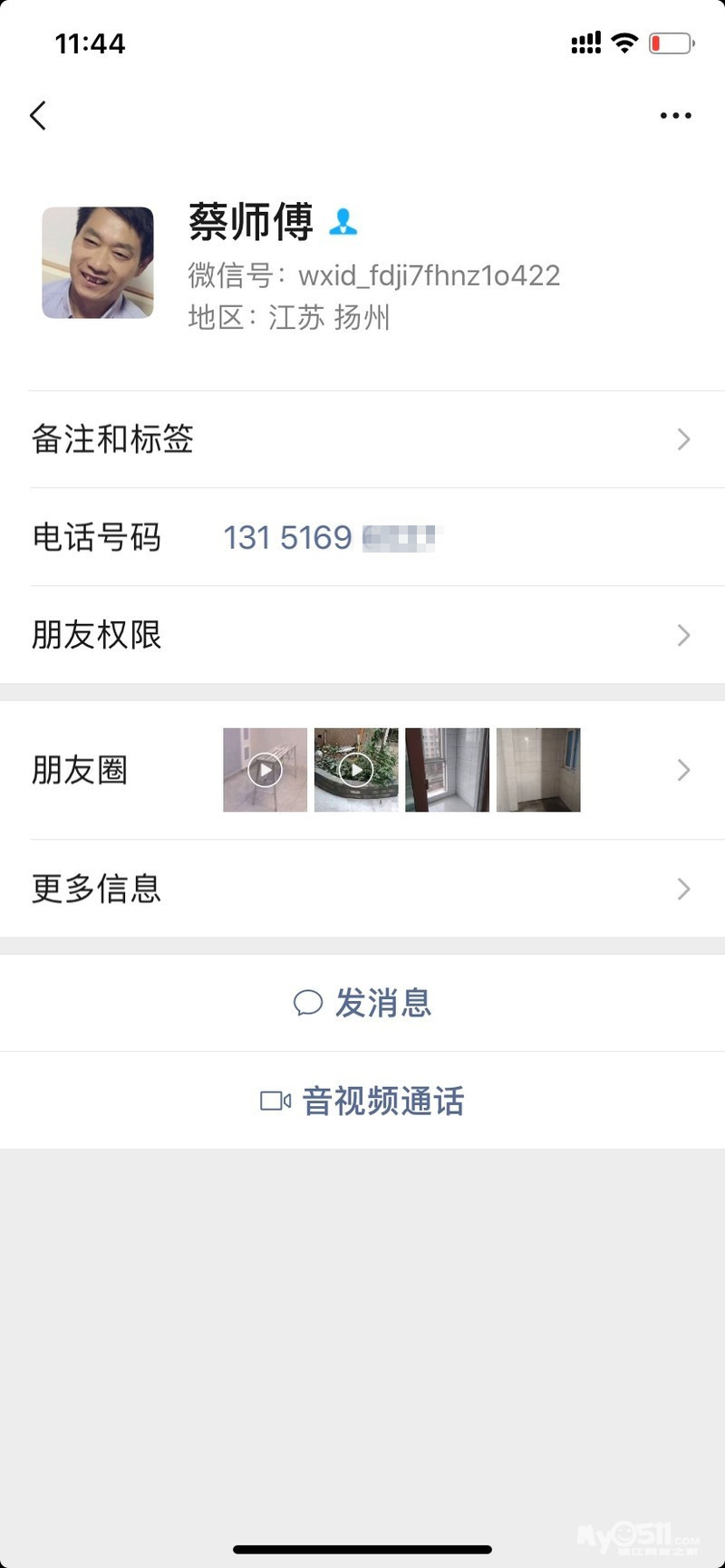The height and width of the screenshot is (1568, 725).
Task: Go back using the top-left arrow
Action: tap(38, 116)
